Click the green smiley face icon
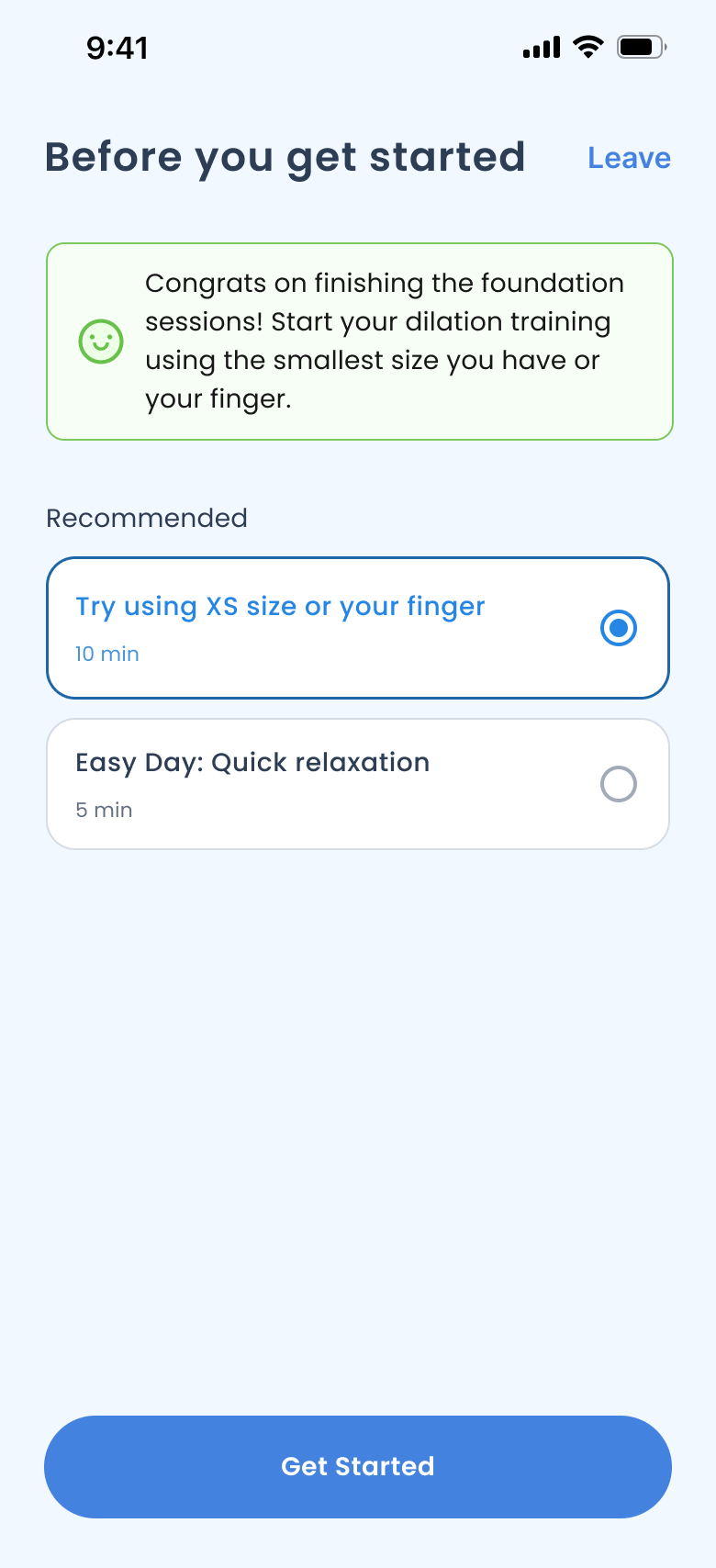This screenshot has height=1568, width=716. (101, 340)
